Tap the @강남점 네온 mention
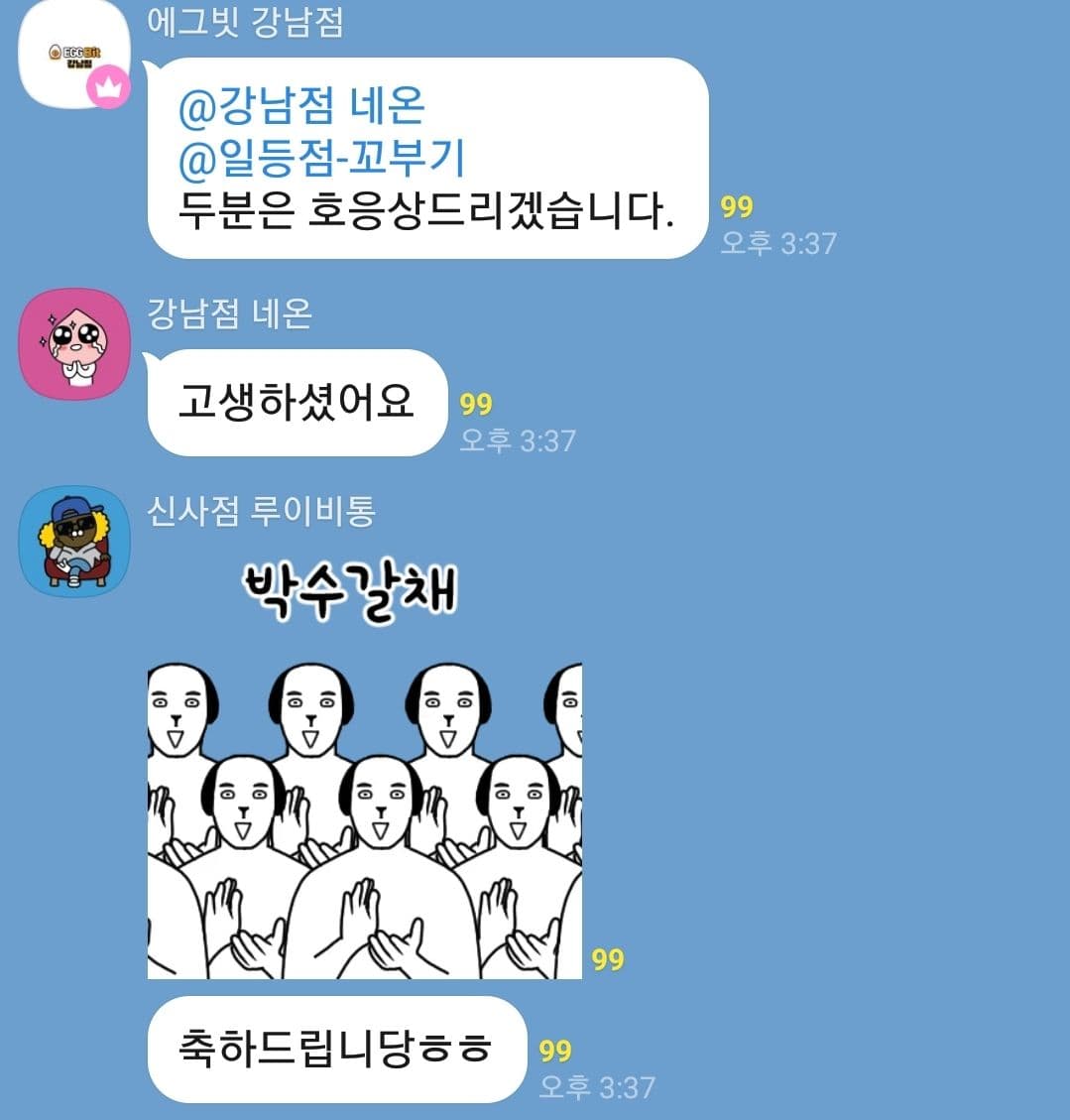This screenshot has width=1070, height=1120. [x=300, y=106]
